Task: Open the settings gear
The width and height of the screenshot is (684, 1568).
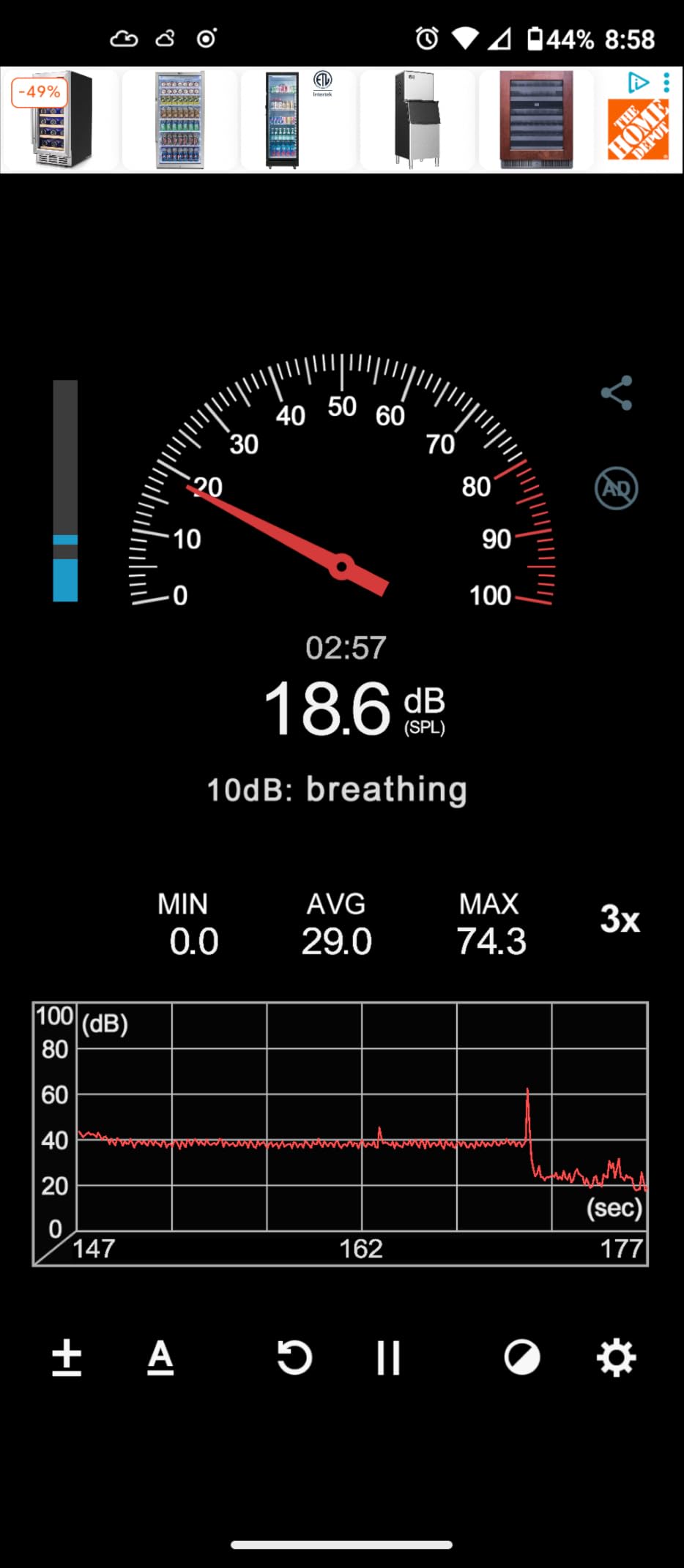Action: pos(617,1358)
